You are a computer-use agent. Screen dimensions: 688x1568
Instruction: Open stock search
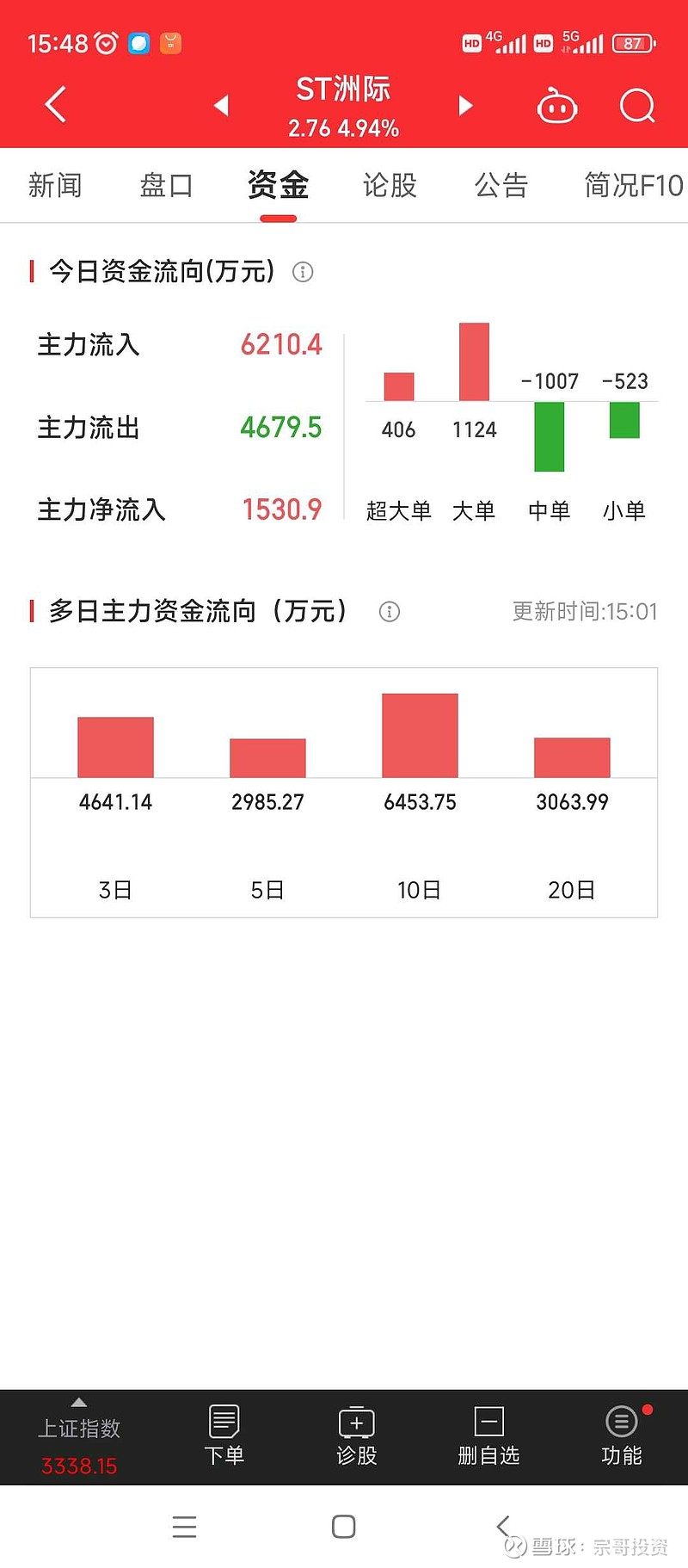637,106
